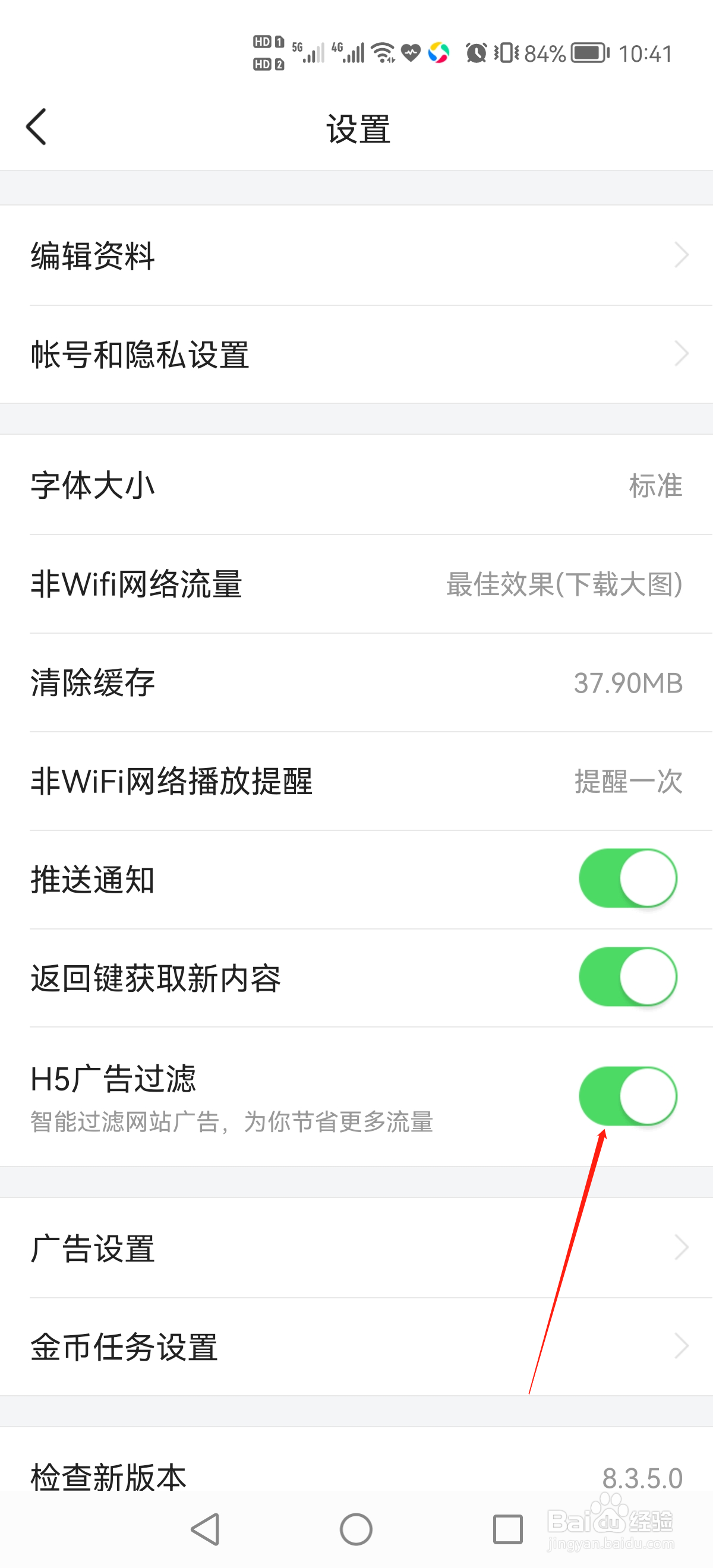This screenshot has width=713, height=1568.
Task: Disable the 推送通知 switch
Action: (629, 878)
